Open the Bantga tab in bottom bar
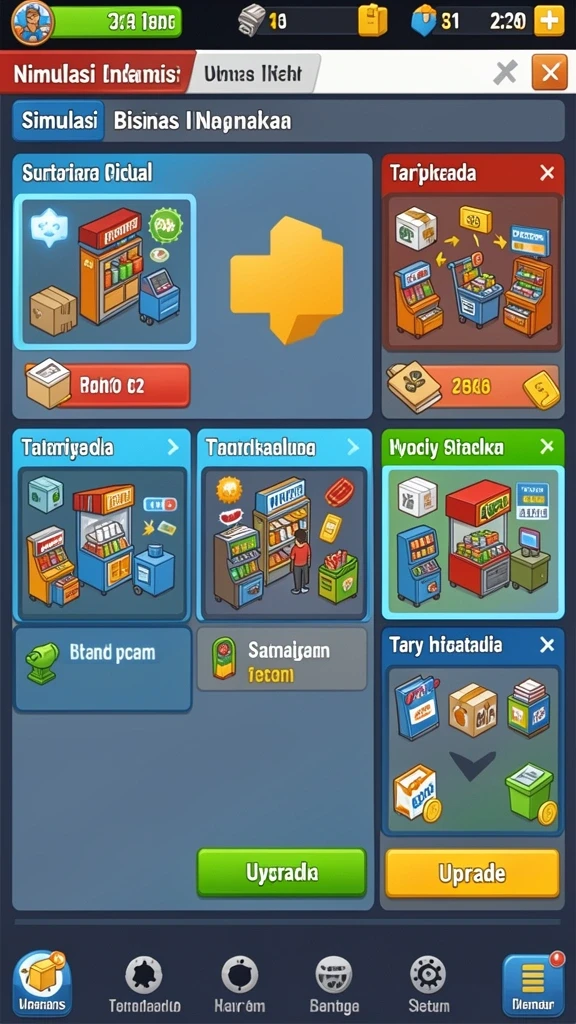The width and height of the screenshot is (576, 1024). pyautogui.click(x=334, y=984)
